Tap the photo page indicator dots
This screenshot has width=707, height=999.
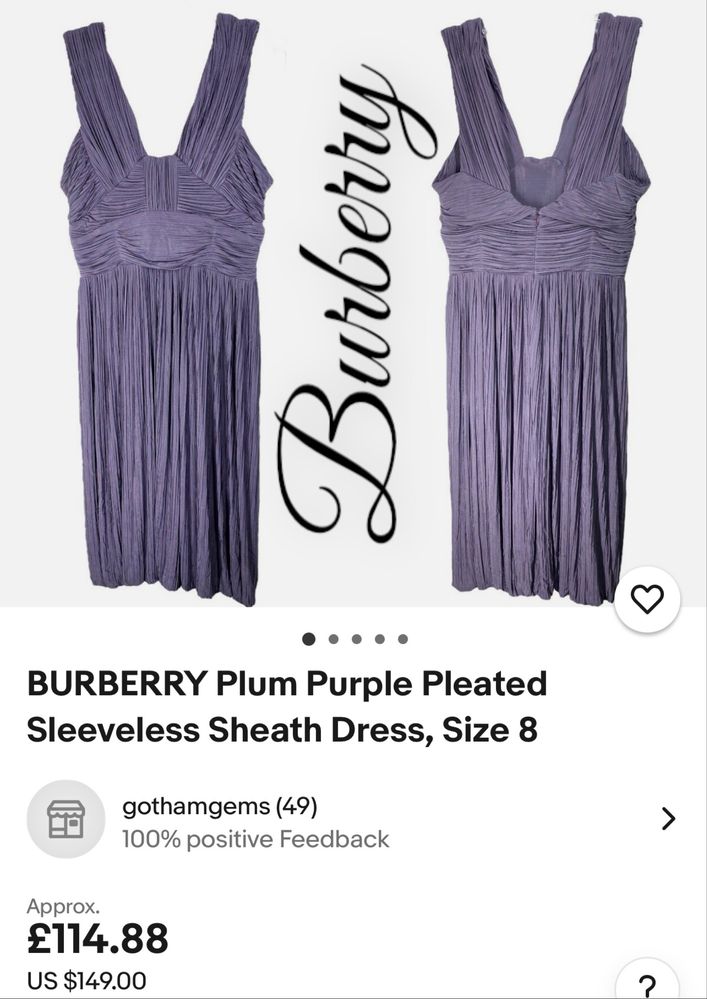point(355,639)
